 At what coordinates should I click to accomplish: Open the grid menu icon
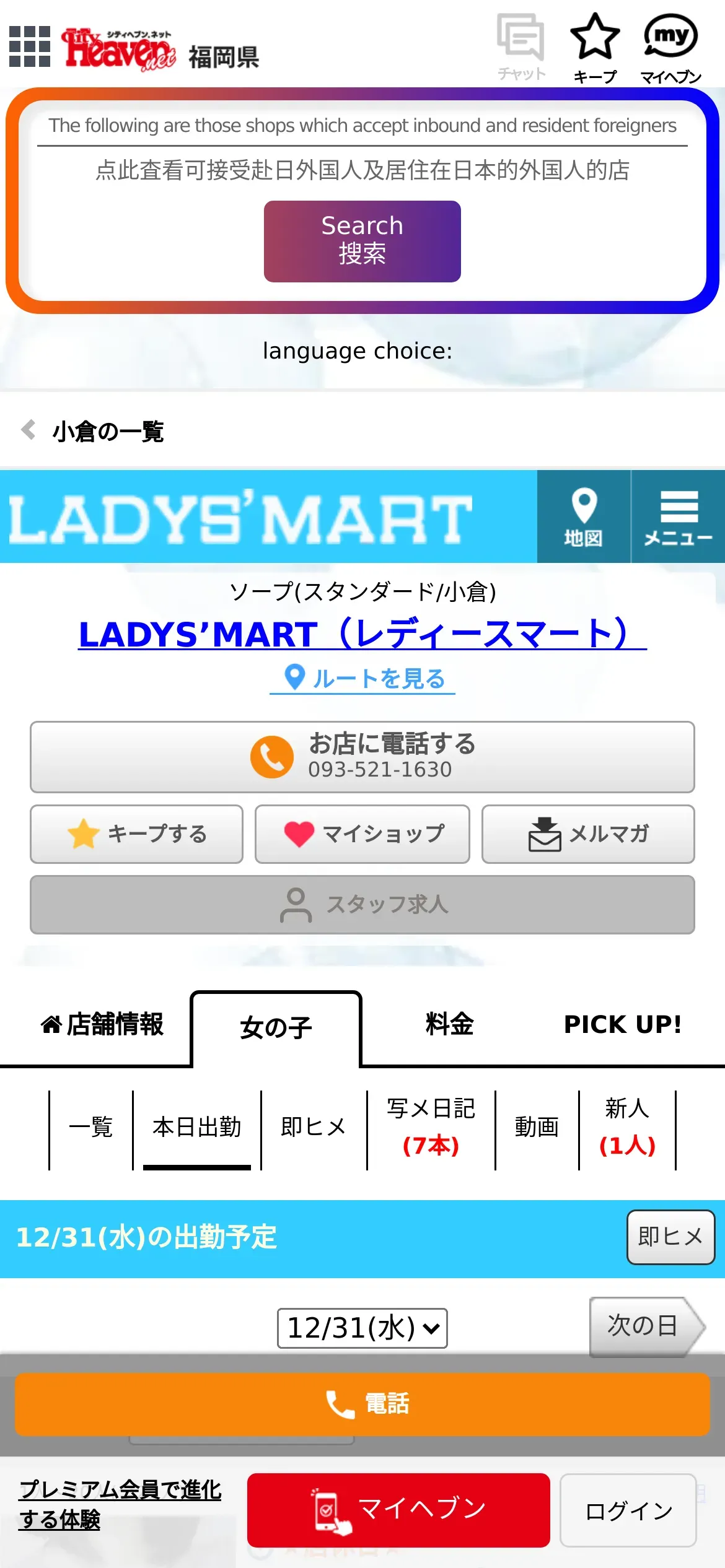(x=30, y=46)
